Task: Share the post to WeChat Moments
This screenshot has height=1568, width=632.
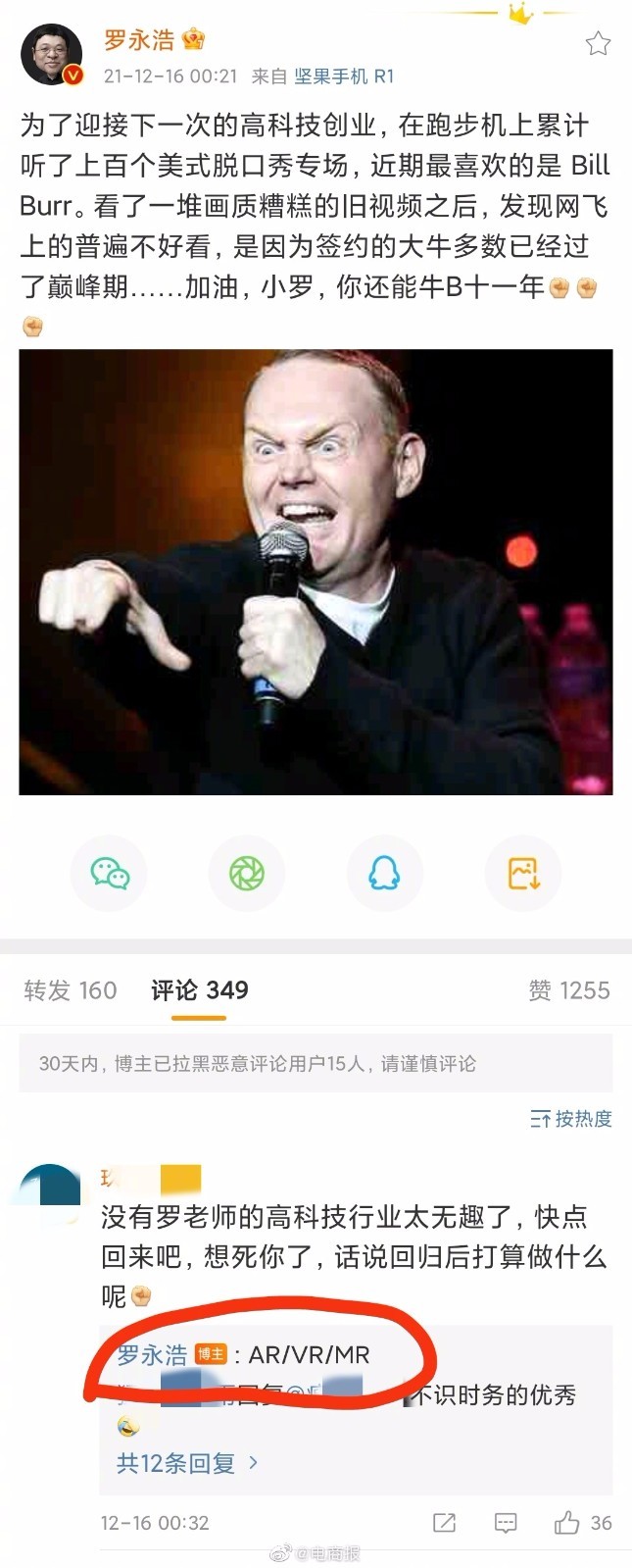Action: pyautogui.click(x=247, y=873)
